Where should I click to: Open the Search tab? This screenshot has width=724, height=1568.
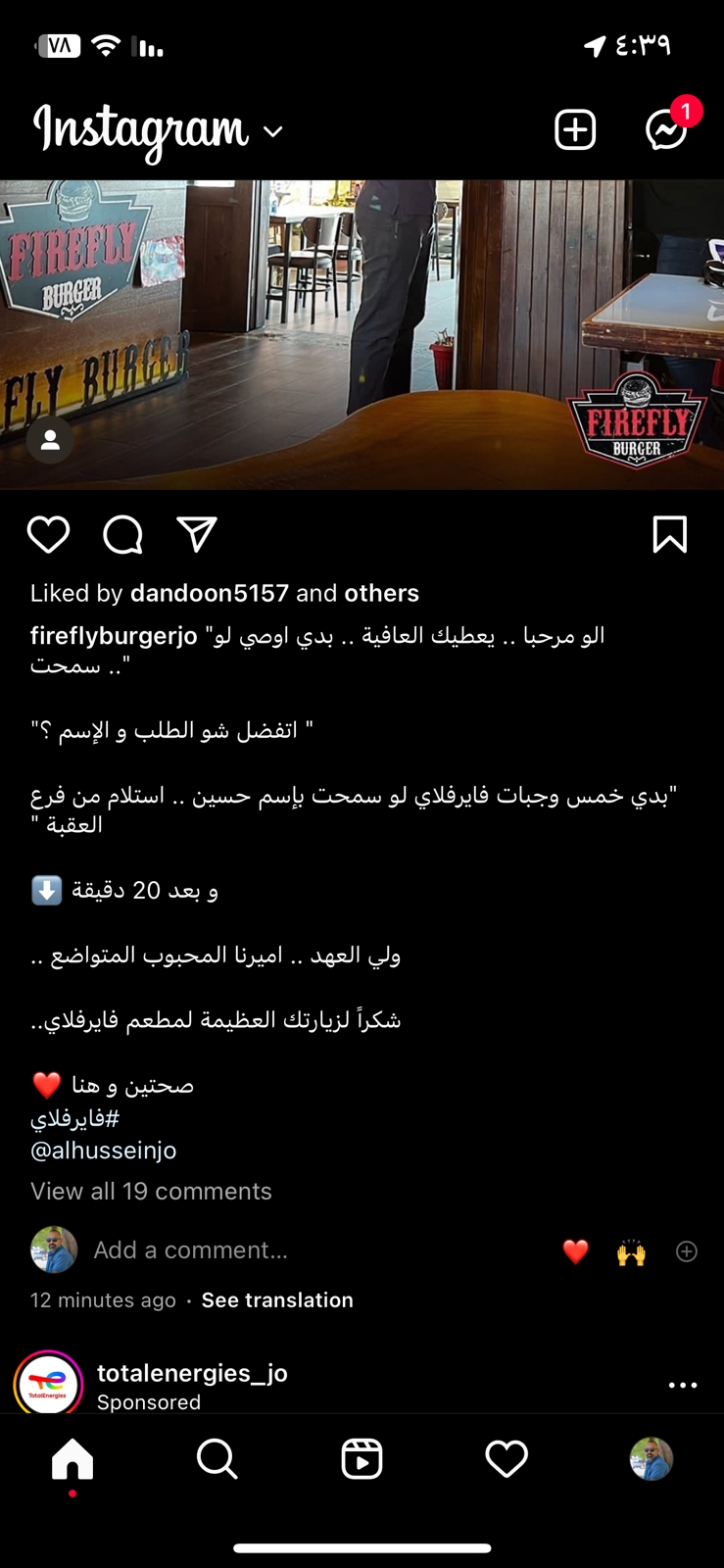[x=217, y=1459]
